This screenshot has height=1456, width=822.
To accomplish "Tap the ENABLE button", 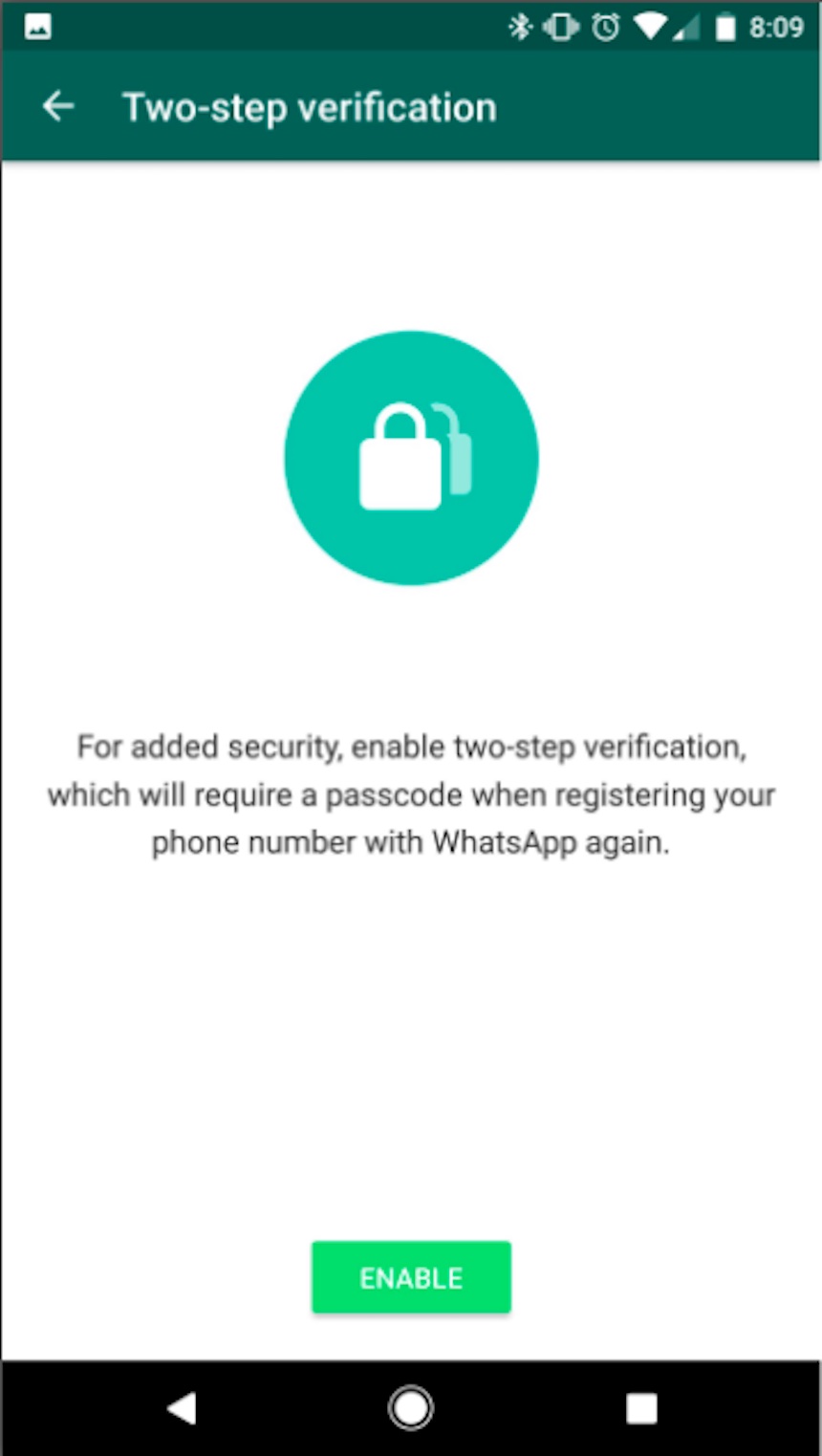I will click(411, 1277).
